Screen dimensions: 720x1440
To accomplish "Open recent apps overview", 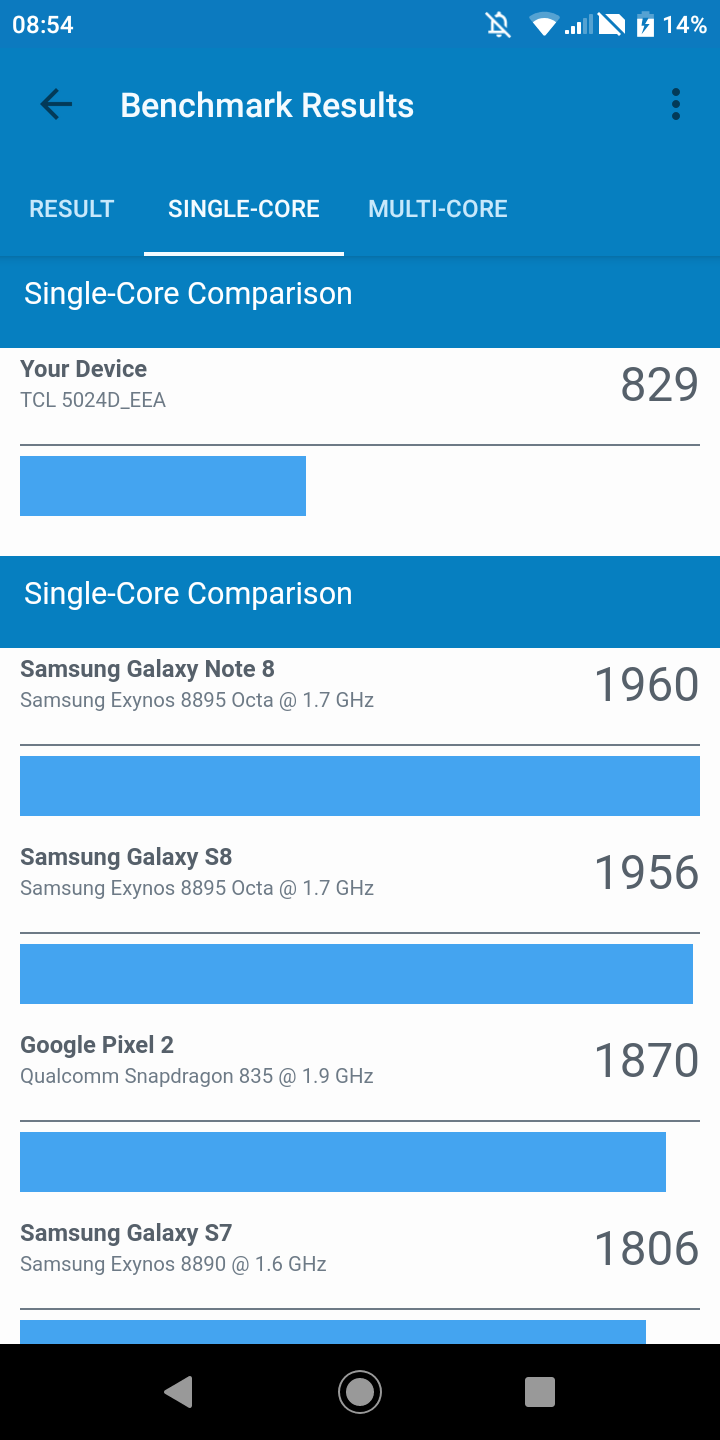I will pos(540,1392).
